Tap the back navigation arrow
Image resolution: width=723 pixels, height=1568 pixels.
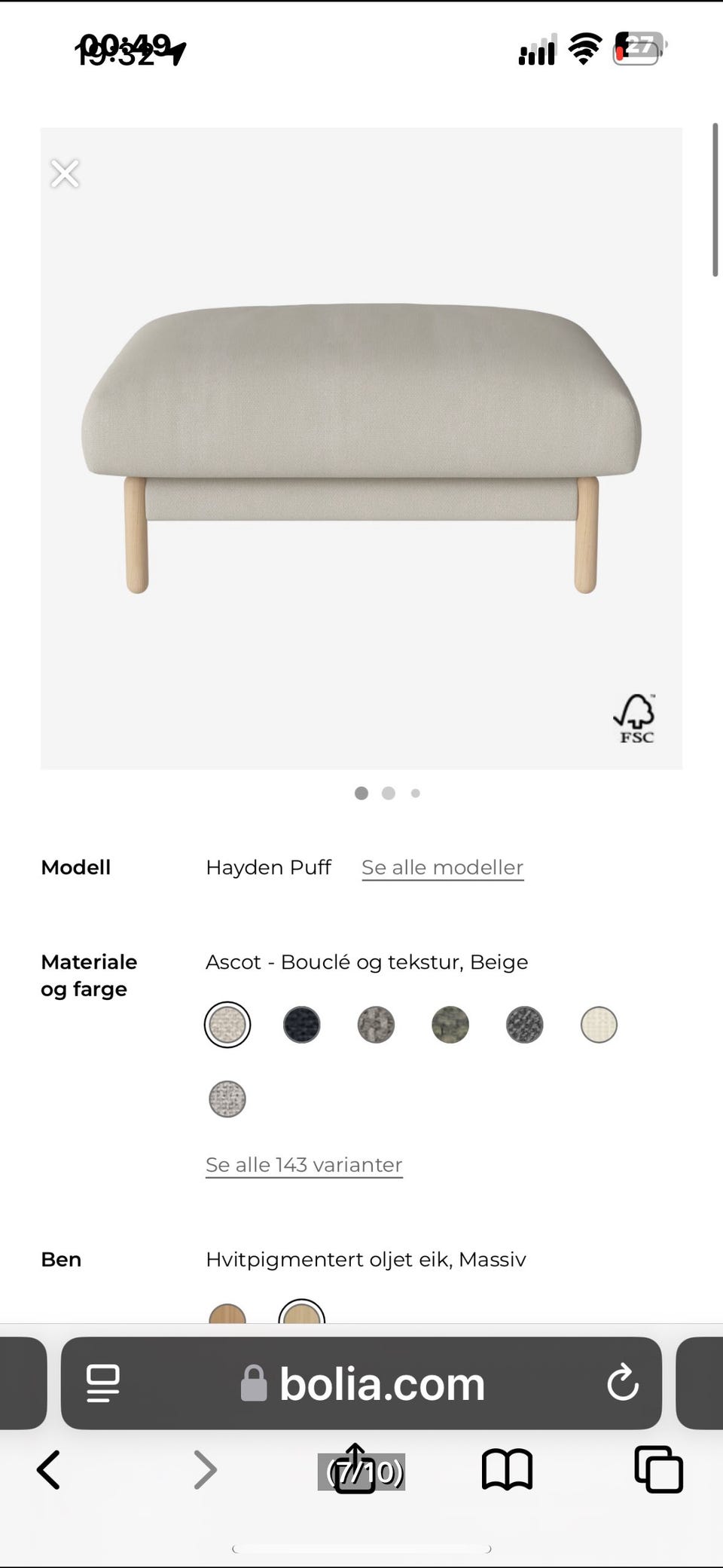click(x=48, y=1468)
